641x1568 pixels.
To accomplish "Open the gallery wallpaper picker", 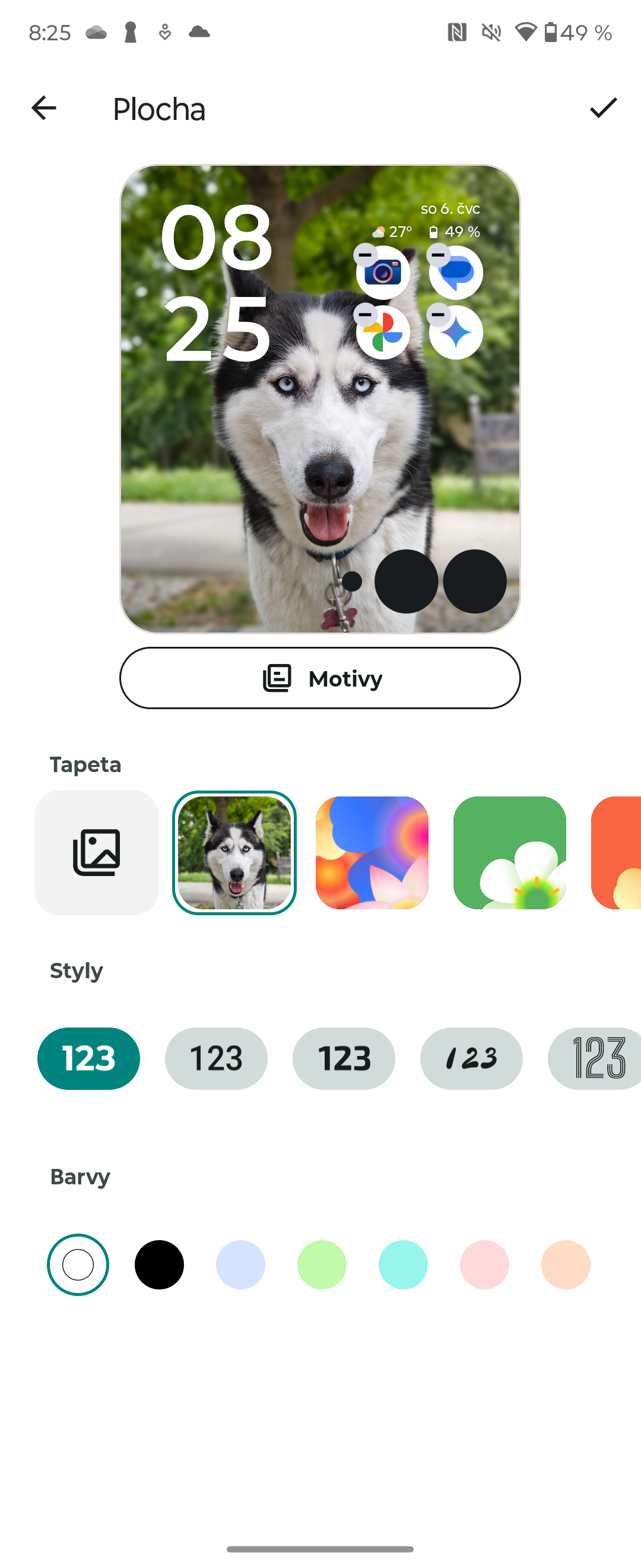I will coord(96,852).
